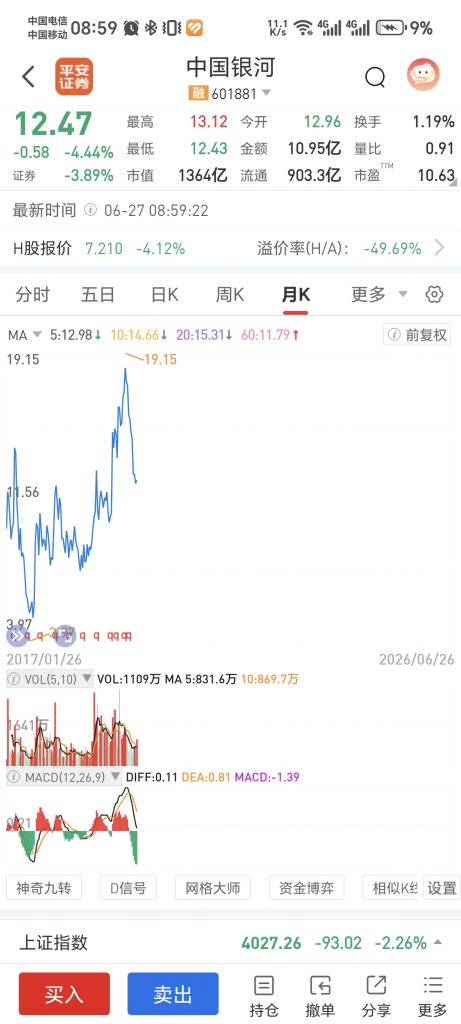Select the 资金博弈 indicator chip
This screenshot has width=461, height=1024.
[306, 888]
